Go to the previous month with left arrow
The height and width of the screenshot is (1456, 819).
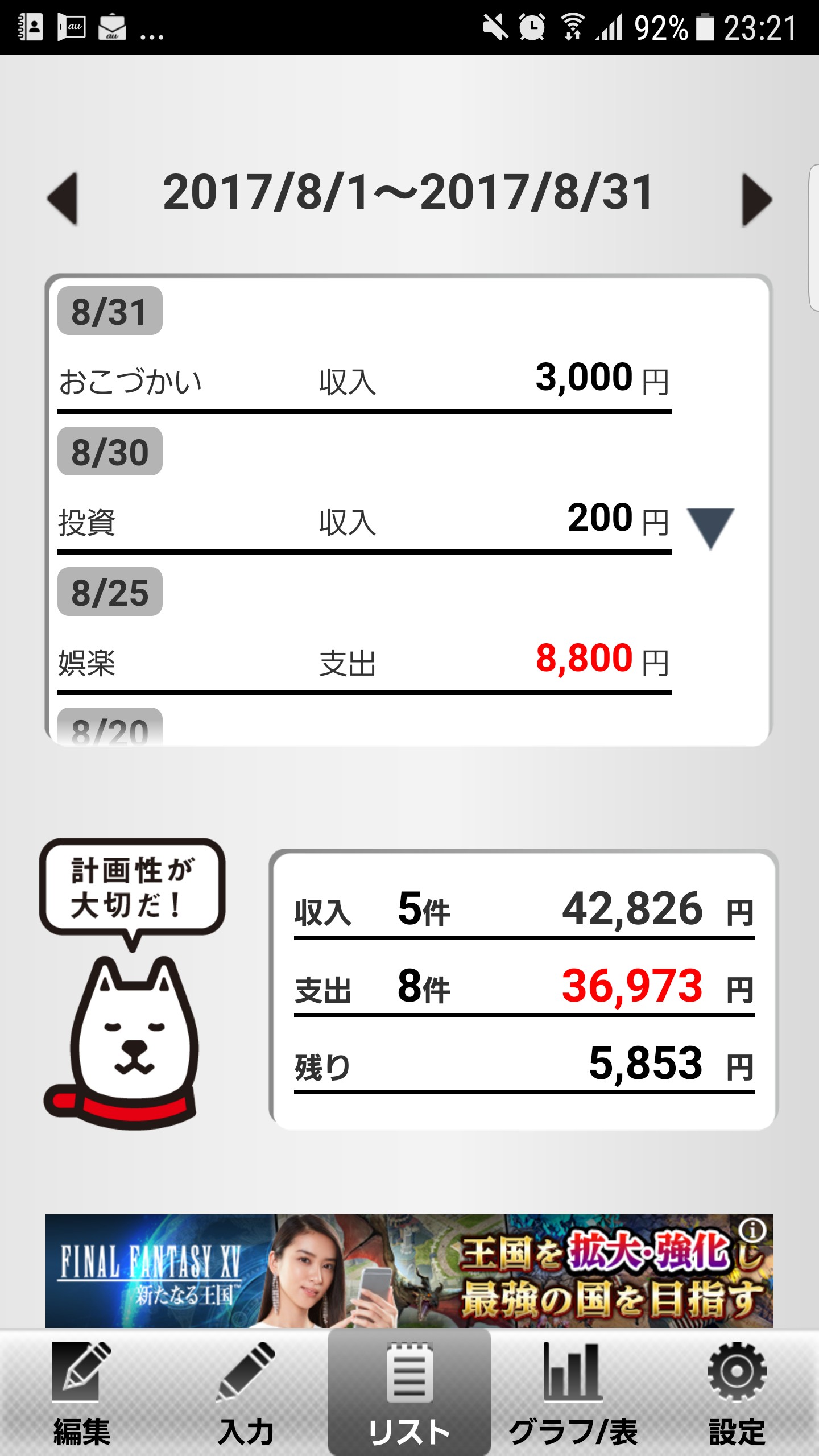(x=63, y=198)
